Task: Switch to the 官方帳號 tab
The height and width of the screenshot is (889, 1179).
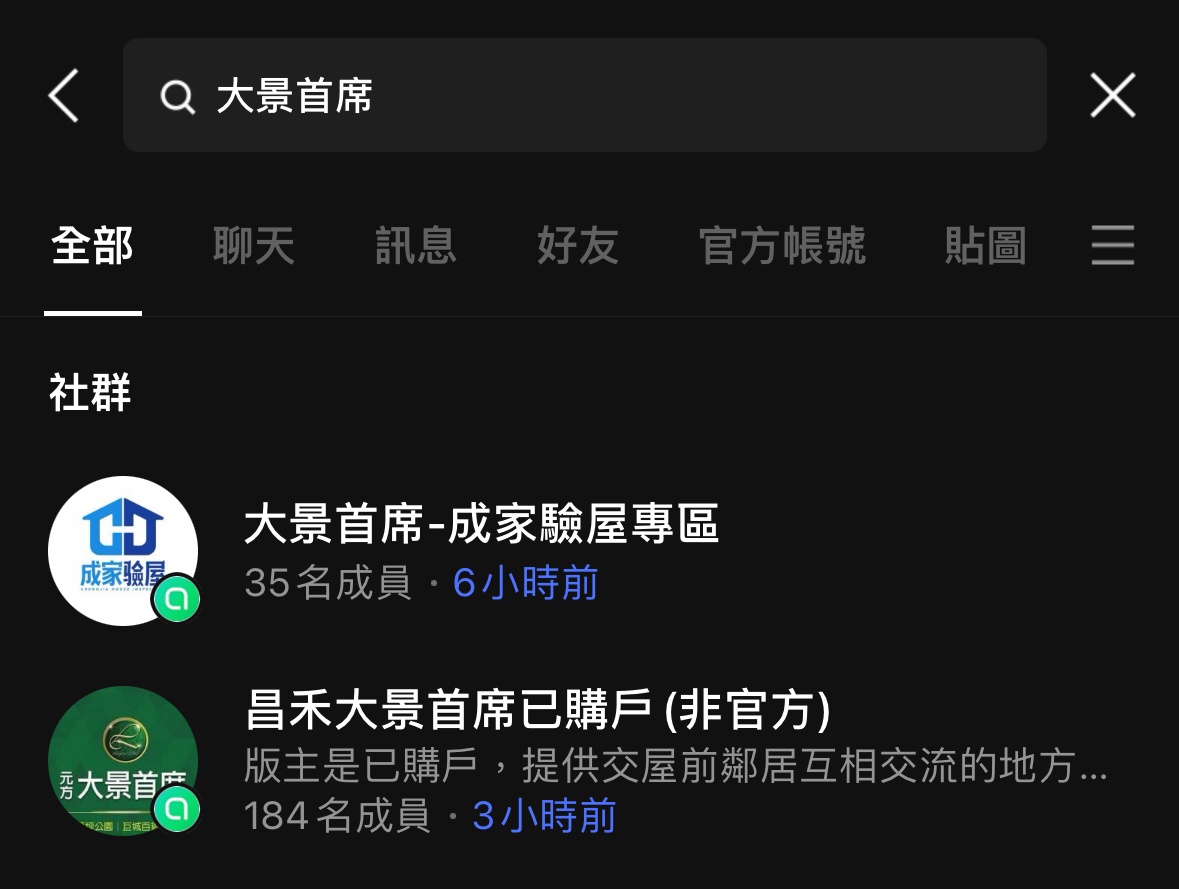Action: click(x=782, y=246)
